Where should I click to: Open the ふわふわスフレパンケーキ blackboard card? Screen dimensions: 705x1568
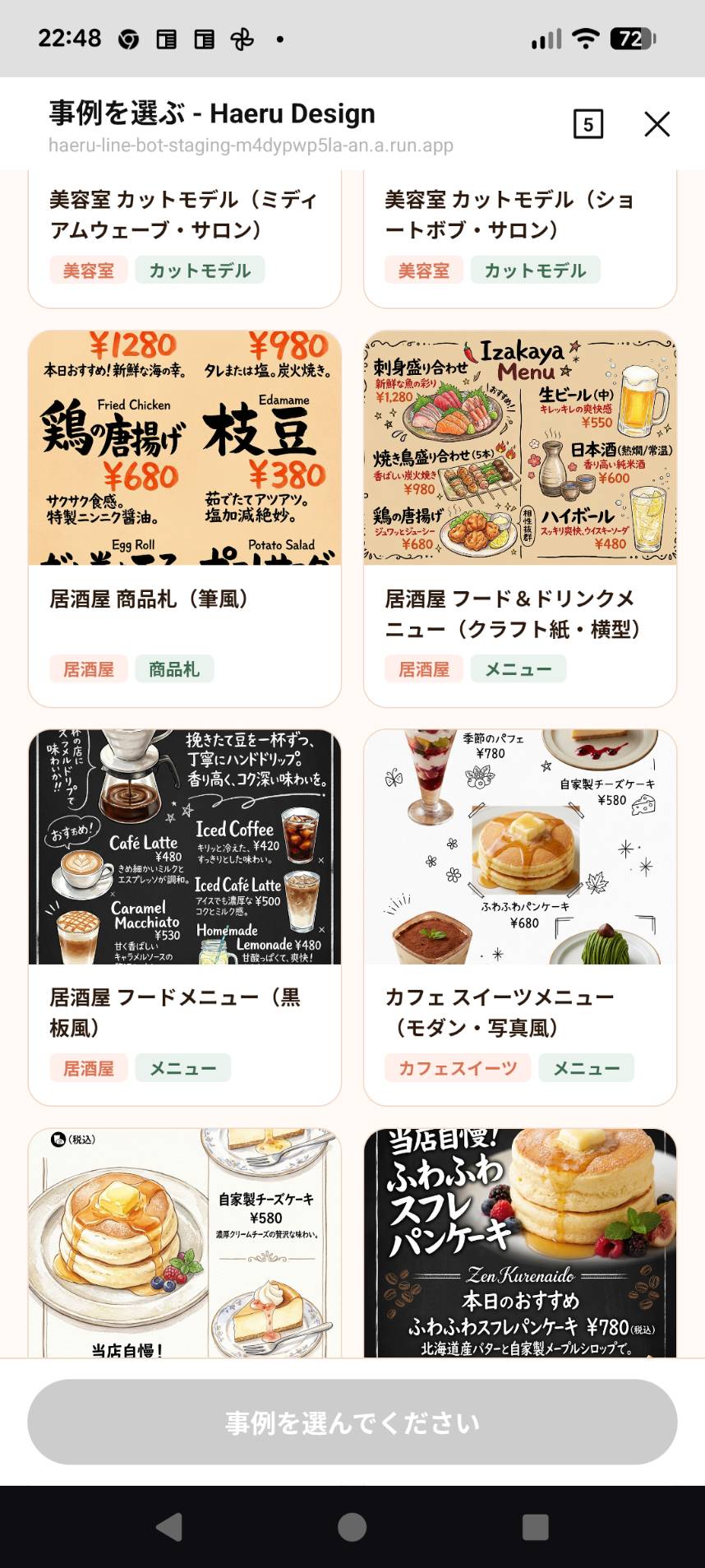tap(519, 1242)
